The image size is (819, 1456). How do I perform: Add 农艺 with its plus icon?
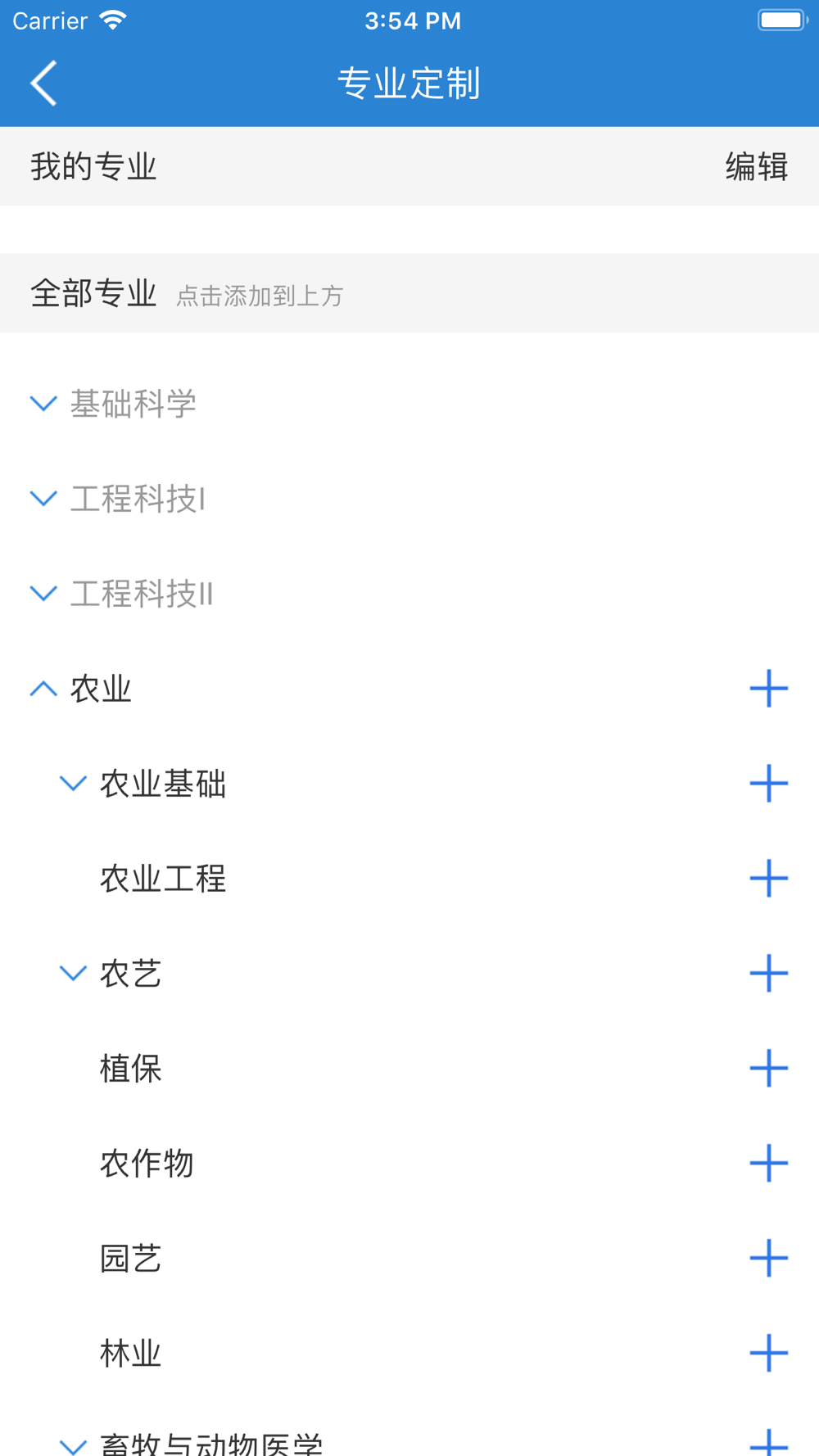(768, 974)
